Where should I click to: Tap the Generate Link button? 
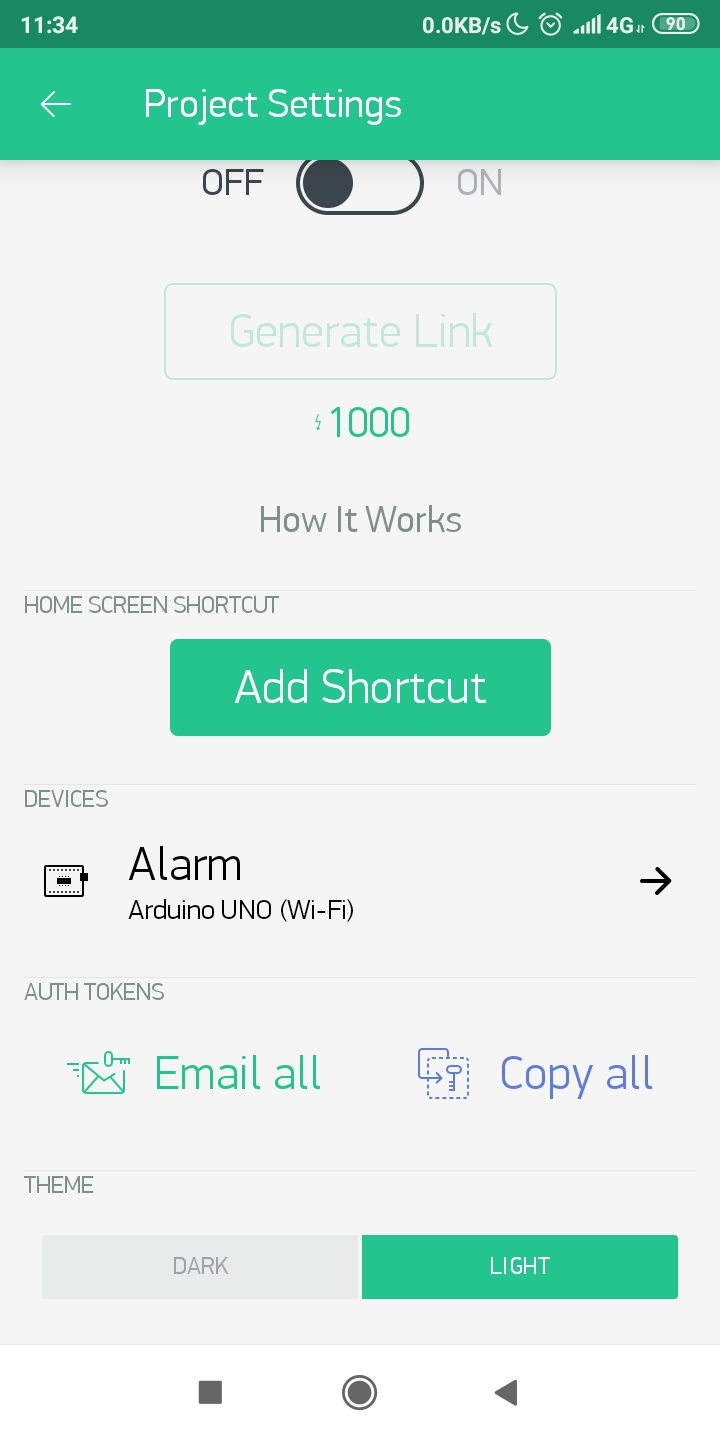point(360,332)
